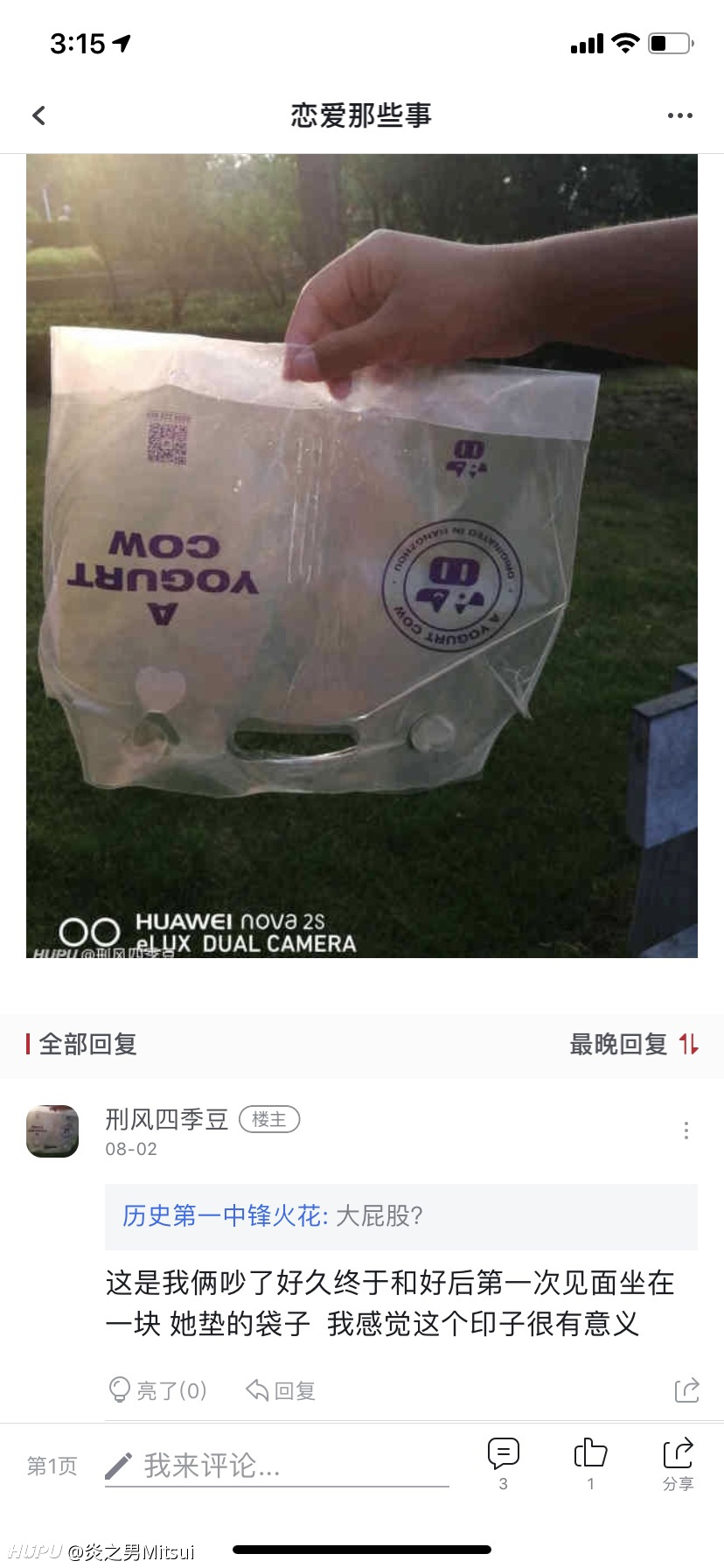
Task: Like the post with thumbs-up
Action: click(590, 1463)
